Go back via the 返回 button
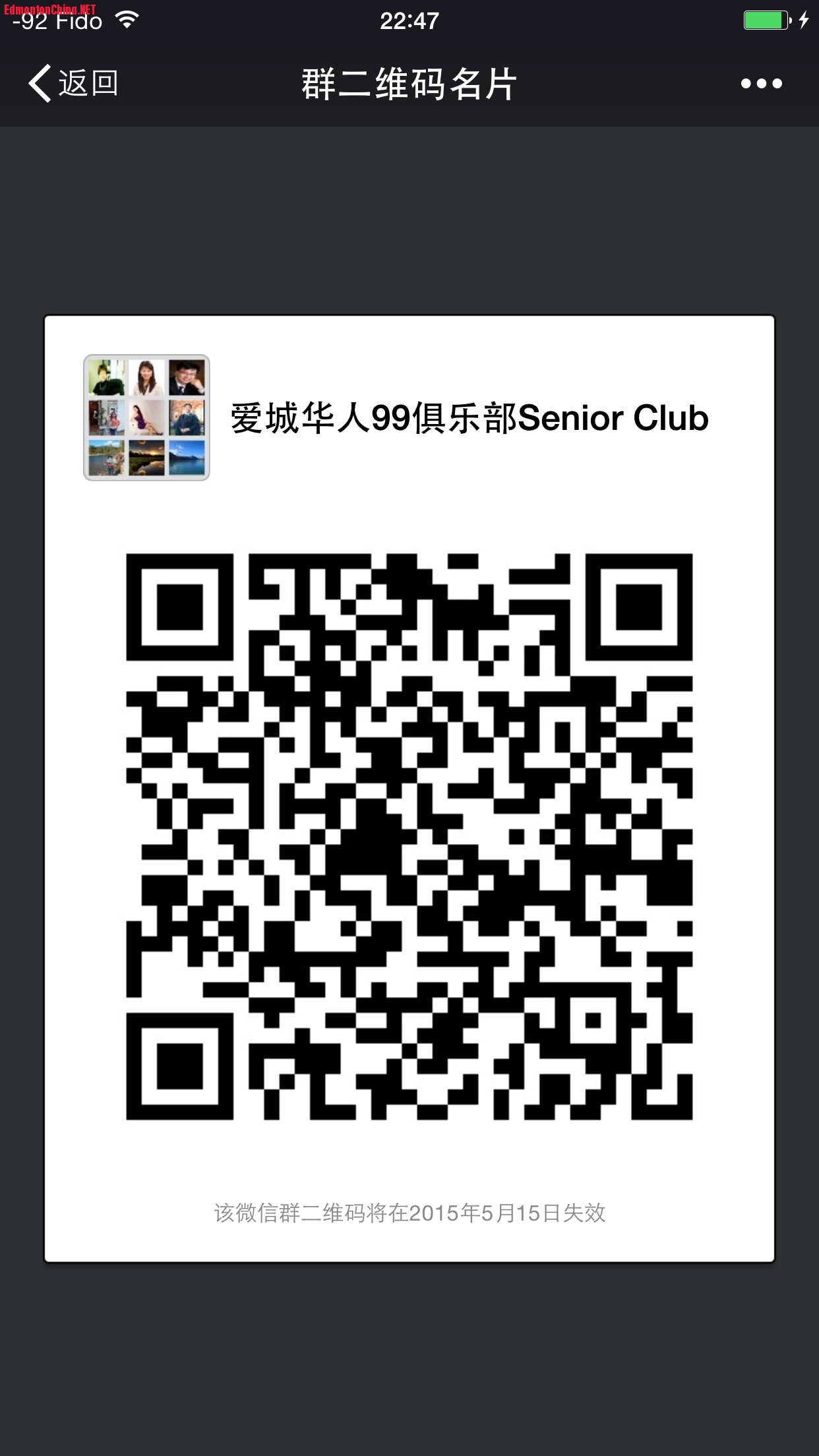 click(73, 84)
